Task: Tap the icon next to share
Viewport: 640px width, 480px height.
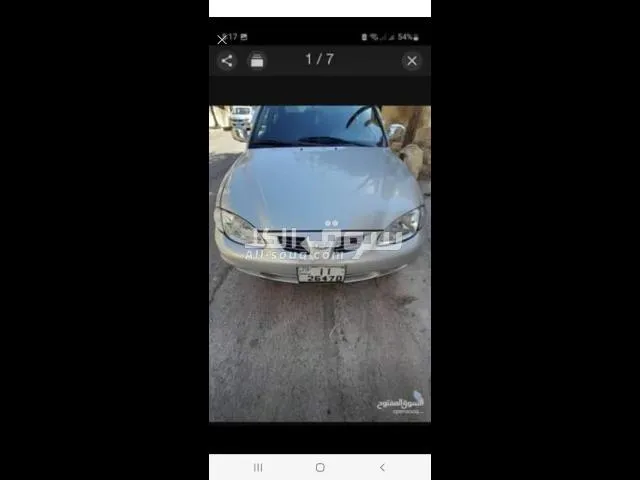Action: 257,61
